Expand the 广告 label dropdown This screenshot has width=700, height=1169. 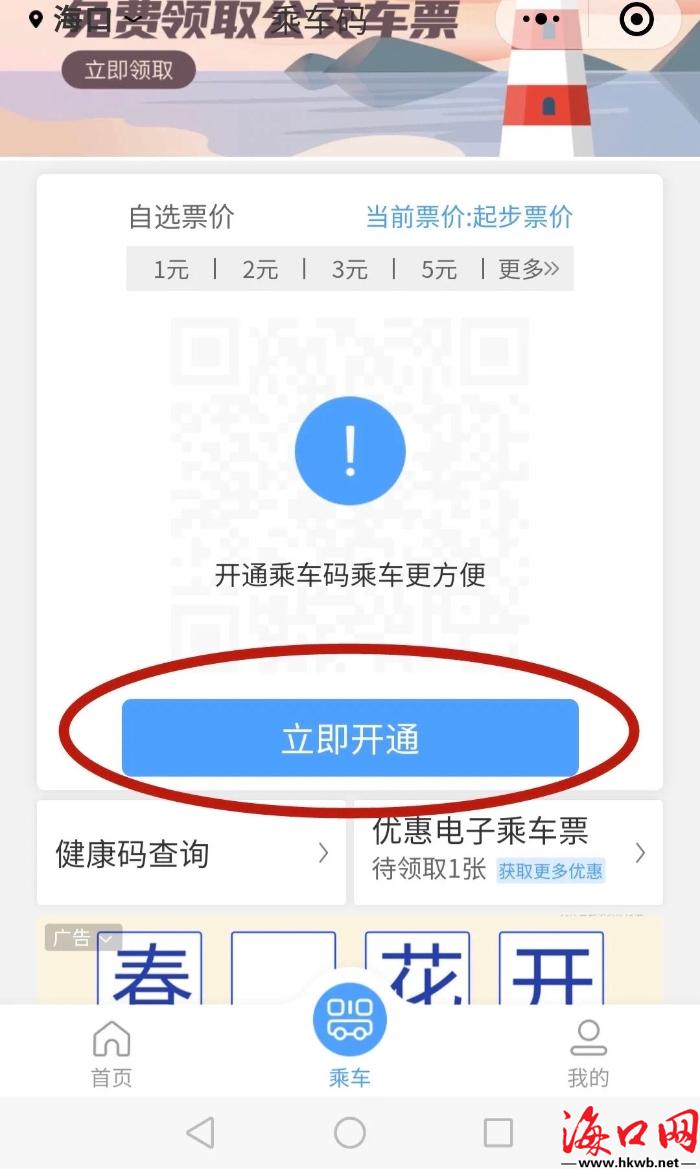[x=83, y=938]
